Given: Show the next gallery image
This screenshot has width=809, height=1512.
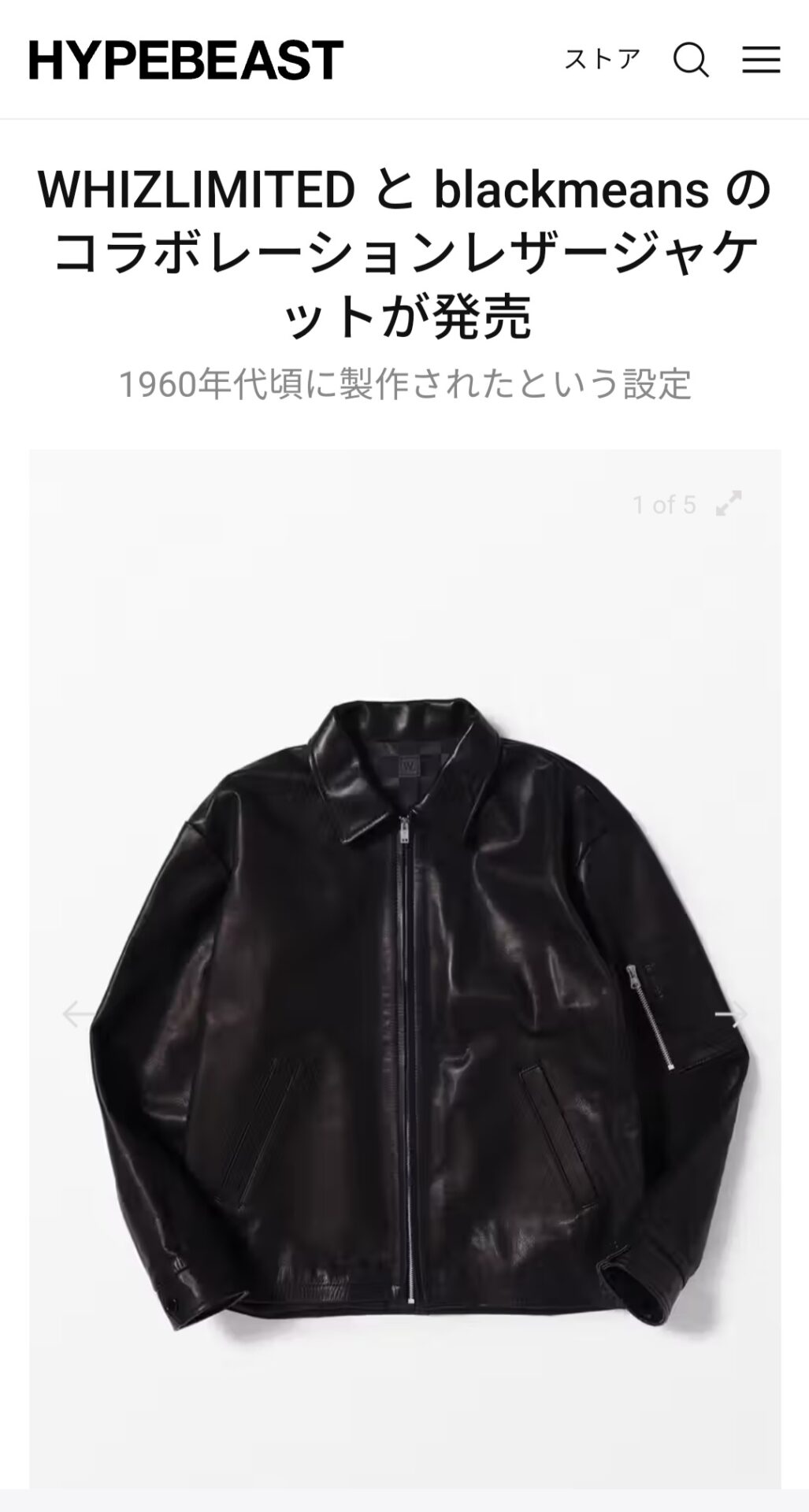Looking at the screenshot, I should pos(732,1015).
